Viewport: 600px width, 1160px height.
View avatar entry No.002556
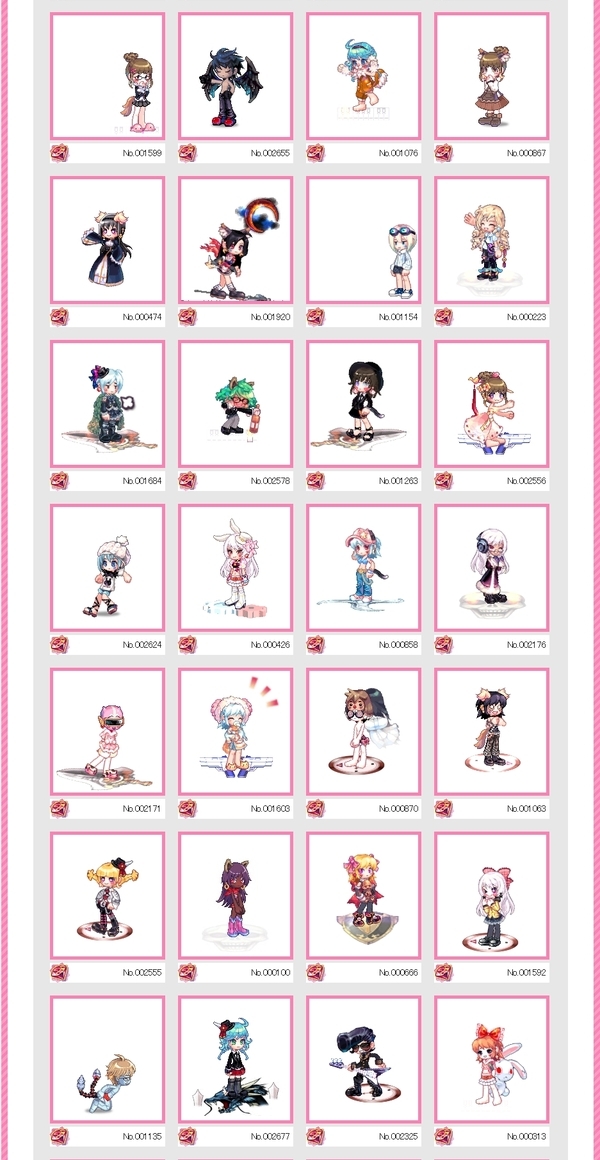click(491, 404)
